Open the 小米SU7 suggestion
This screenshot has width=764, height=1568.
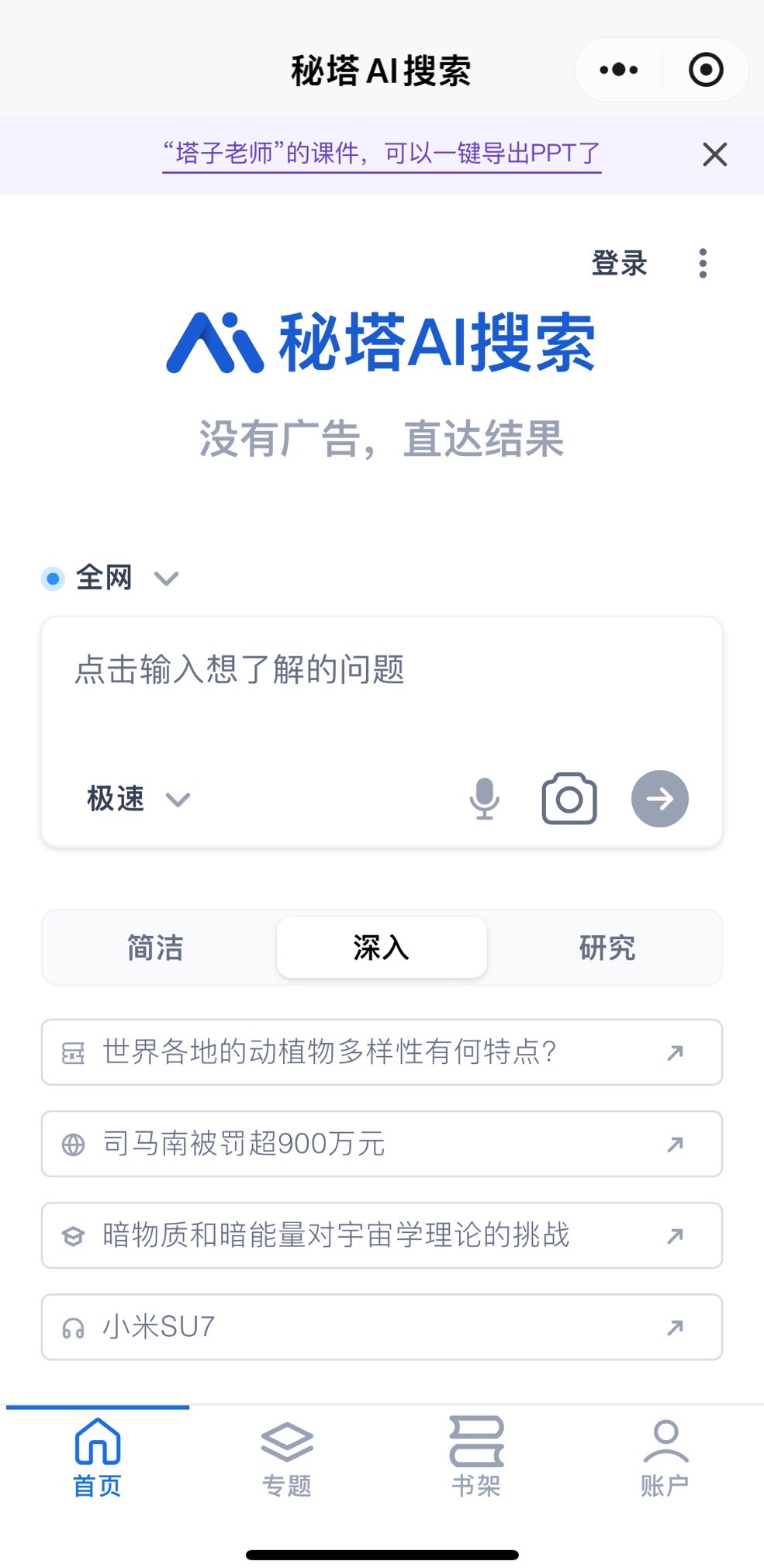(382, 1327)
